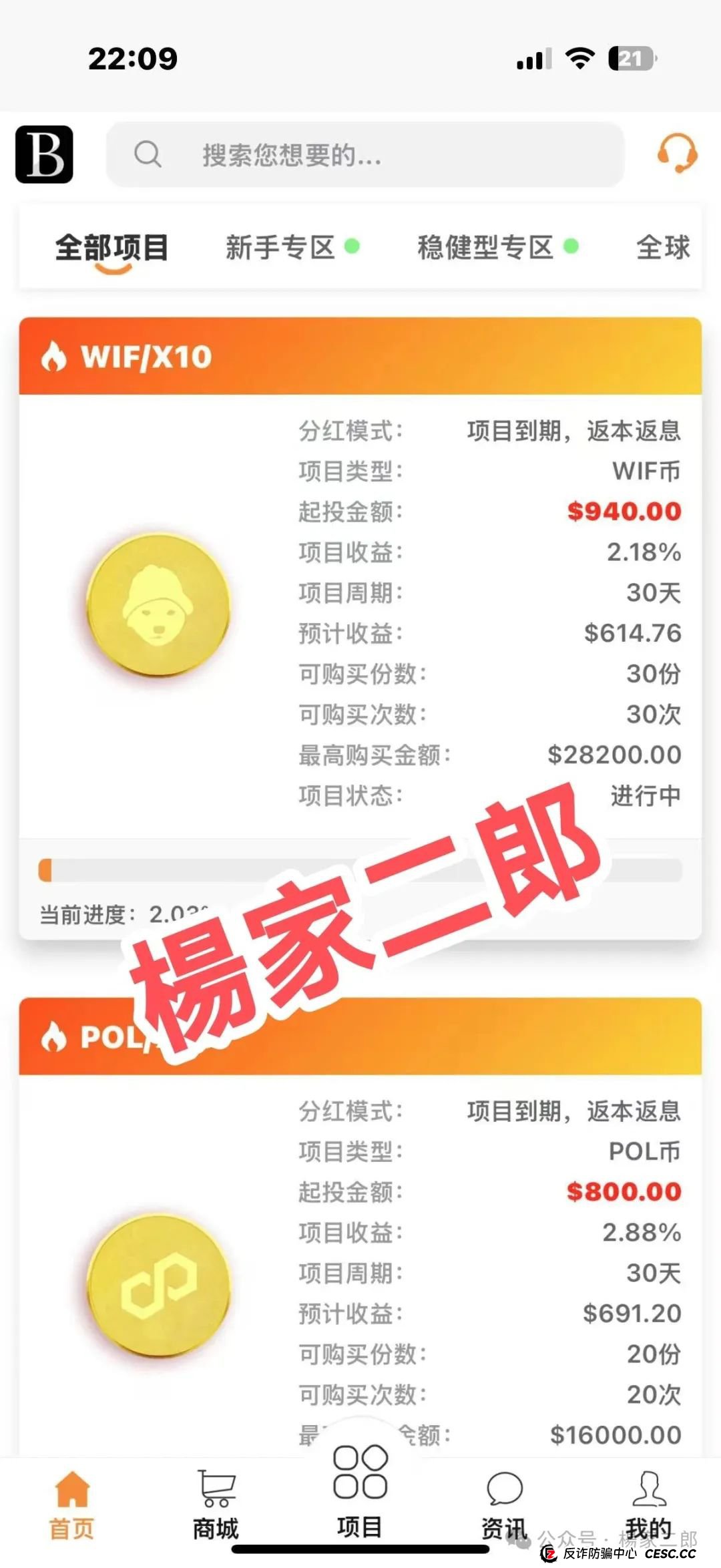Tap the 资讯 chat bubble icon

point(503,1486)
